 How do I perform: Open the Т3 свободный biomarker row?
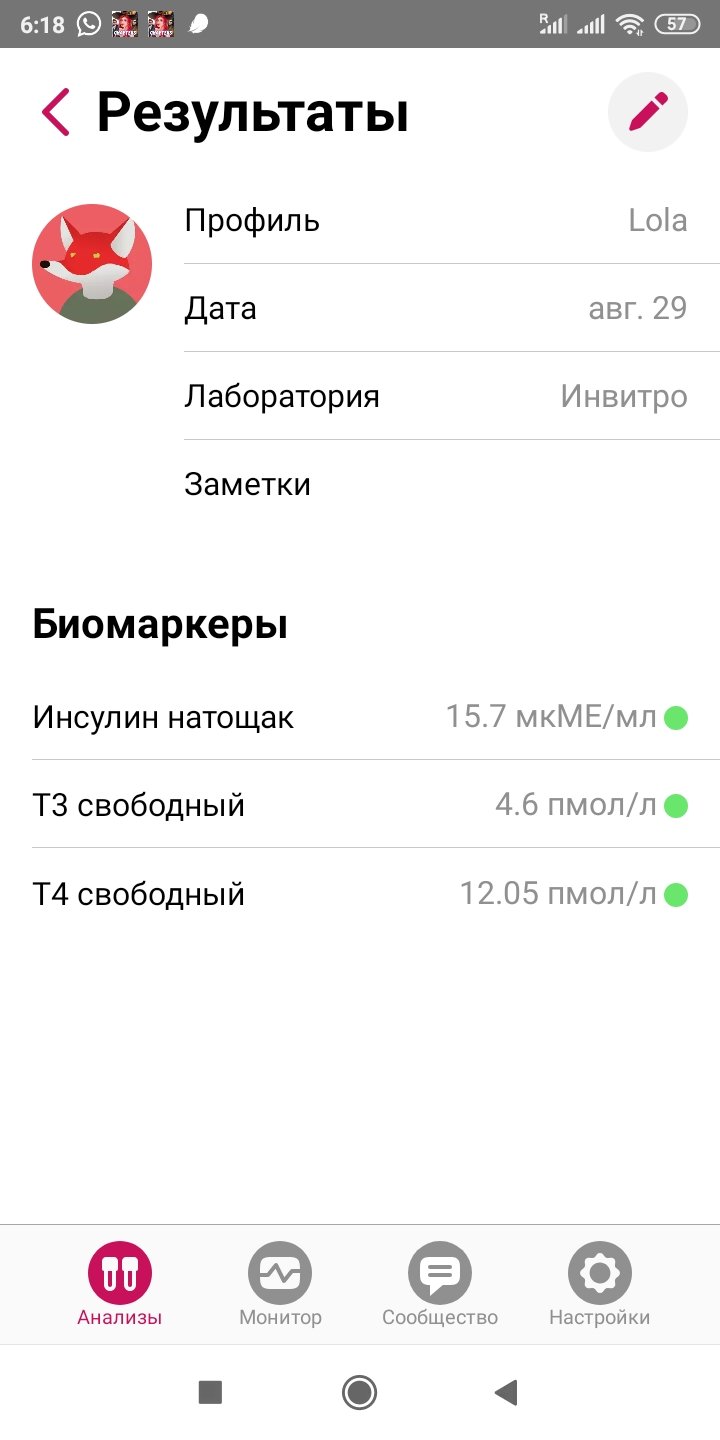coord(360,805)
